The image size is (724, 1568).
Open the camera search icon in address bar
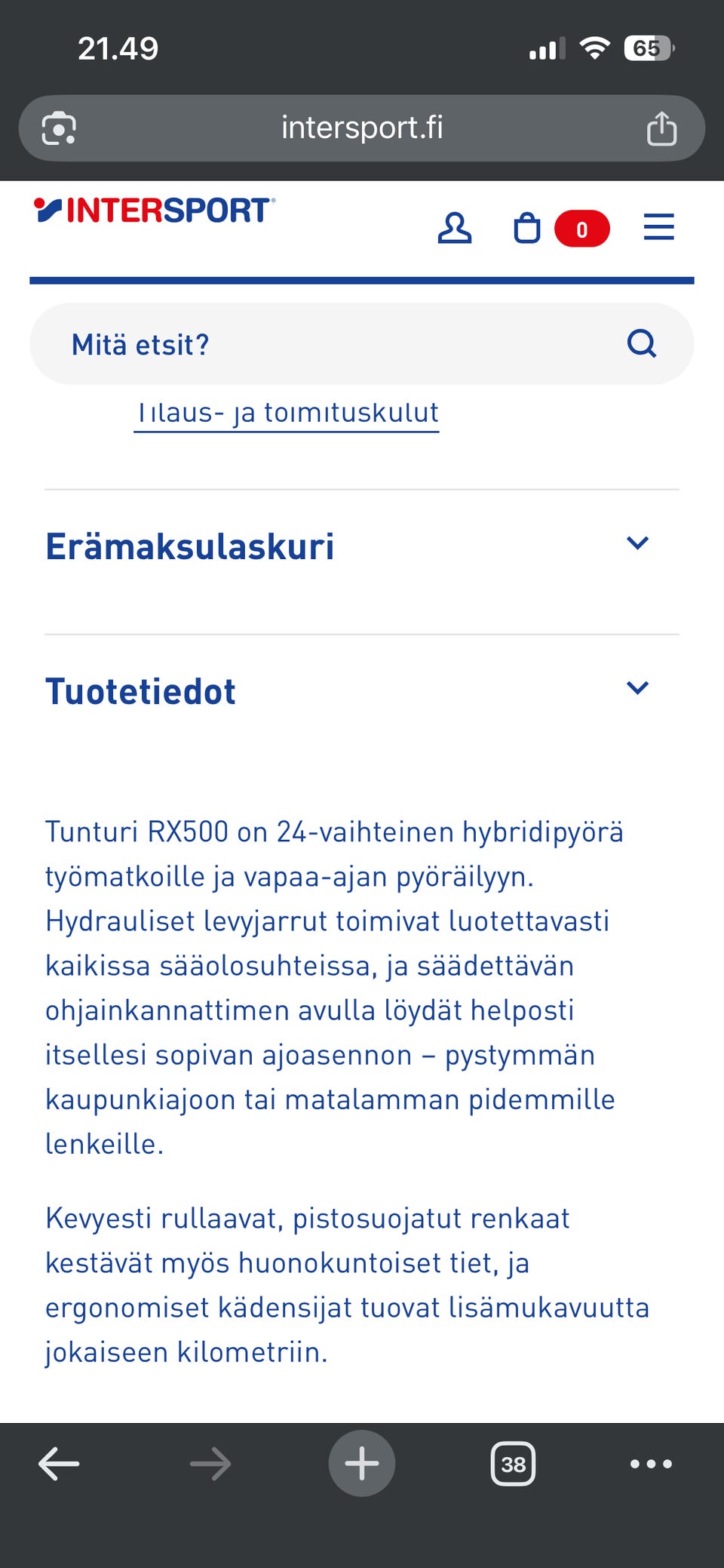(59, 128)
